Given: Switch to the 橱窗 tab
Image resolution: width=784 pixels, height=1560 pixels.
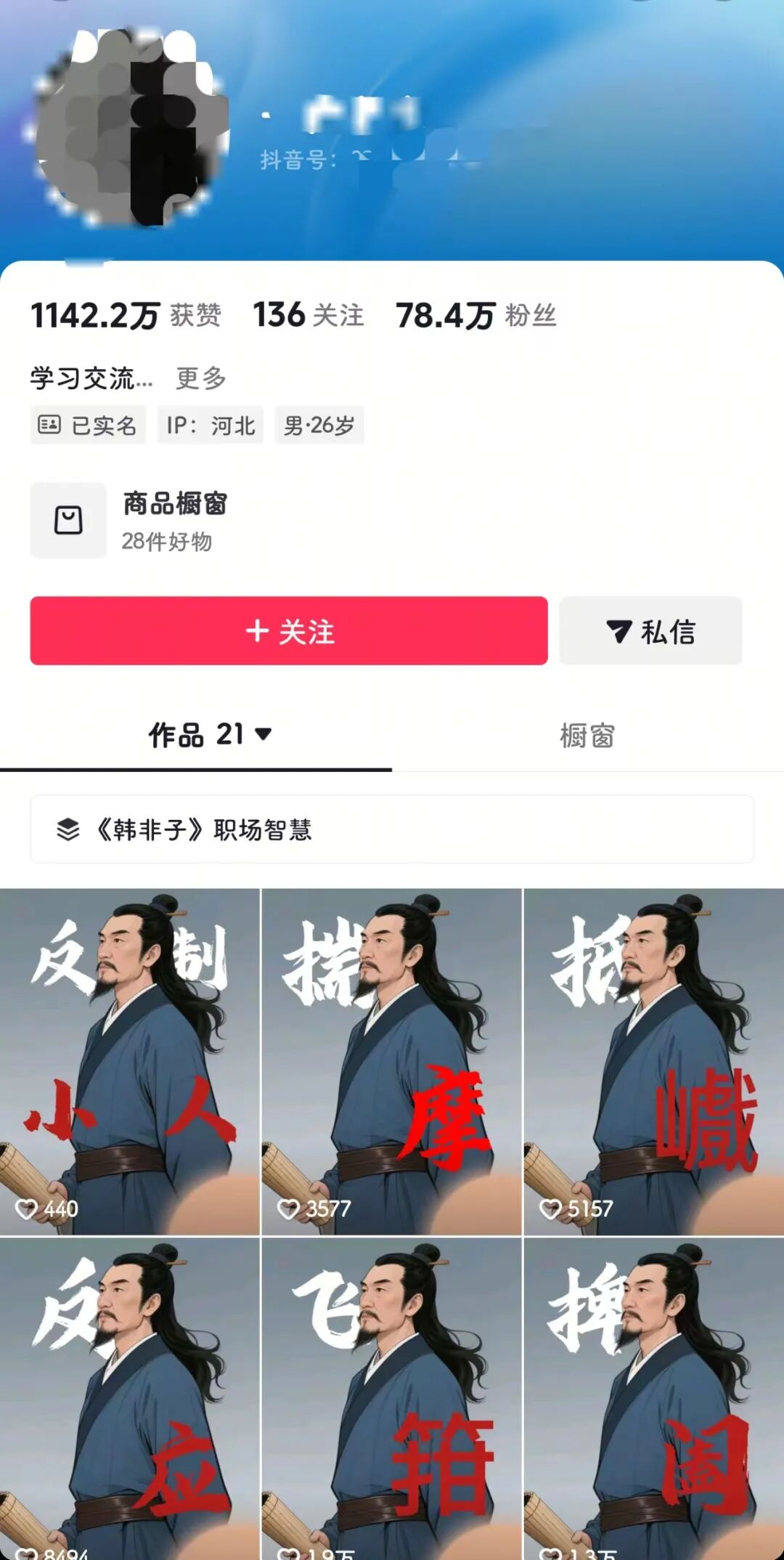Looking at the screenshot, I should 587,735.
